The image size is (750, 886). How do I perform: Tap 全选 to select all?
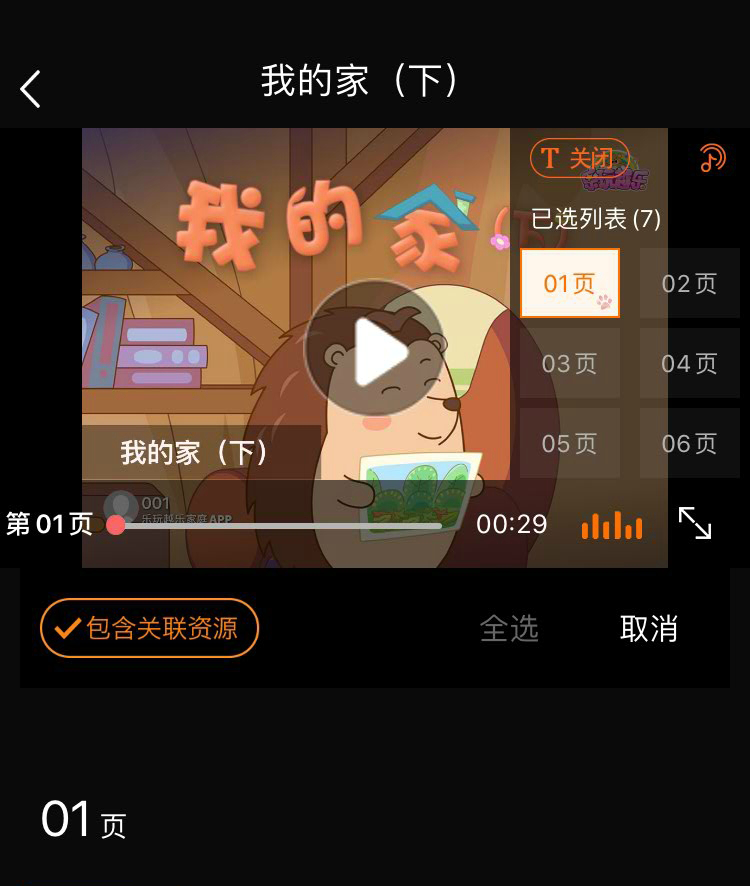pyautogui.click(x=509, y=628)
